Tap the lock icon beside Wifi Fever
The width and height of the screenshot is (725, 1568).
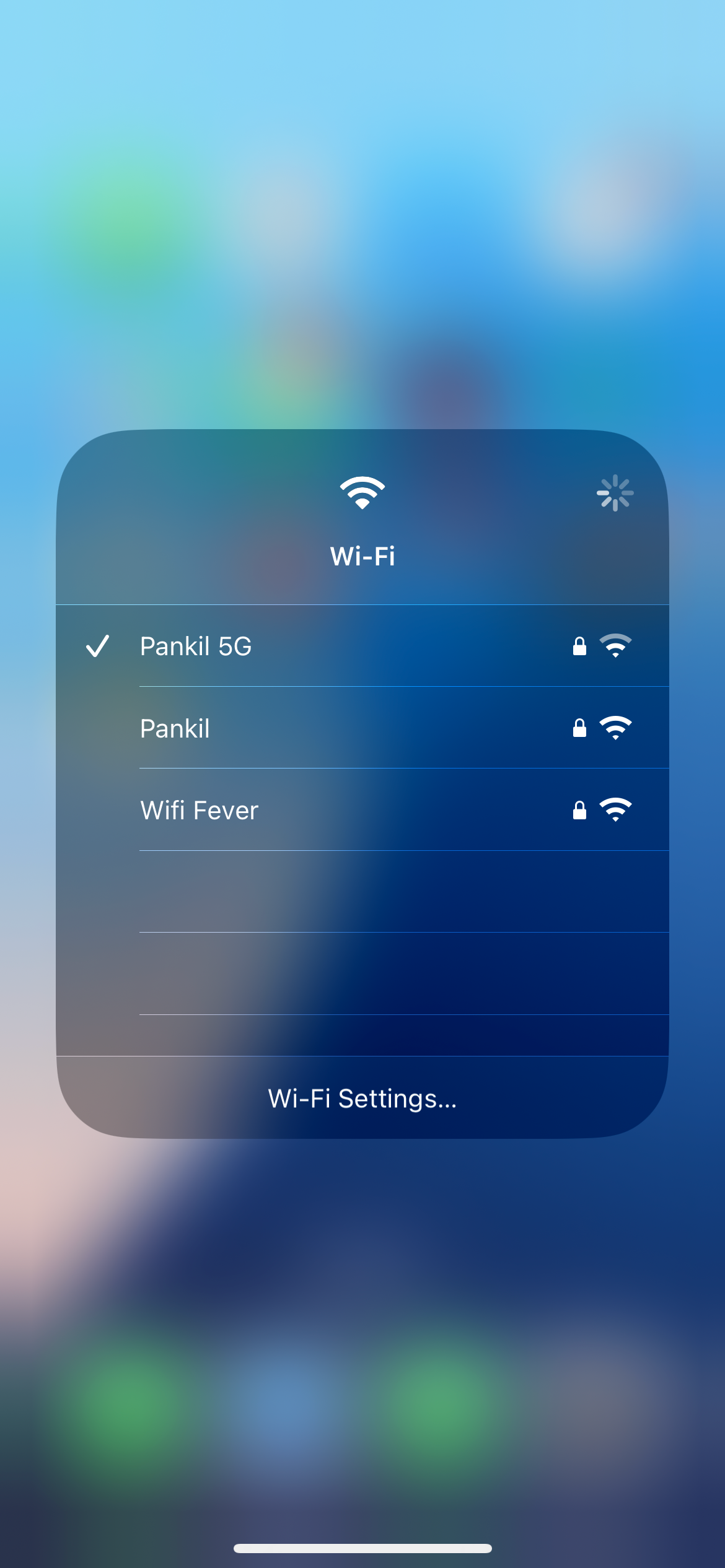[579, 809]
